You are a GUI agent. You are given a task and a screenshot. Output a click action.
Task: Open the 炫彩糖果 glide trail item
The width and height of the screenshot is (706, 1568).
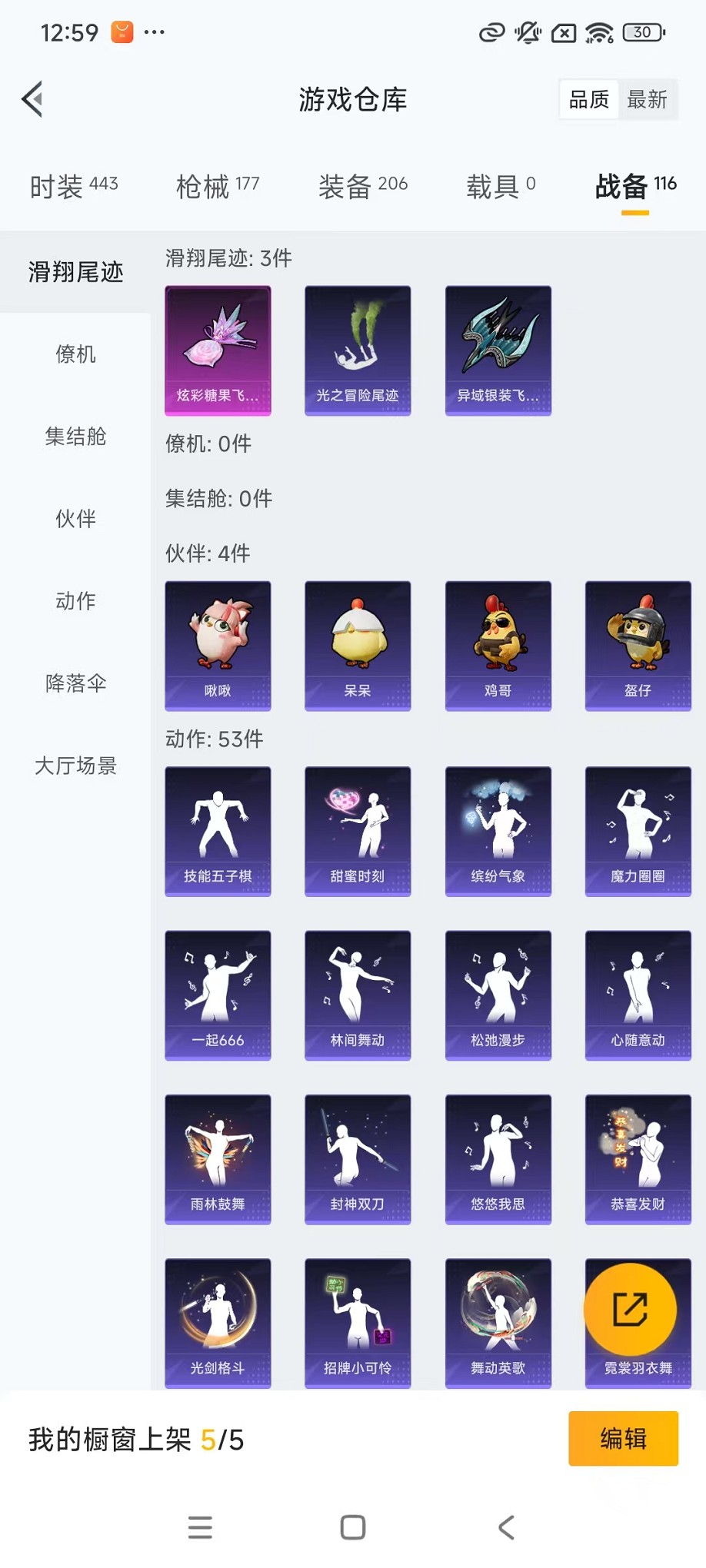(x=218, y=350)
